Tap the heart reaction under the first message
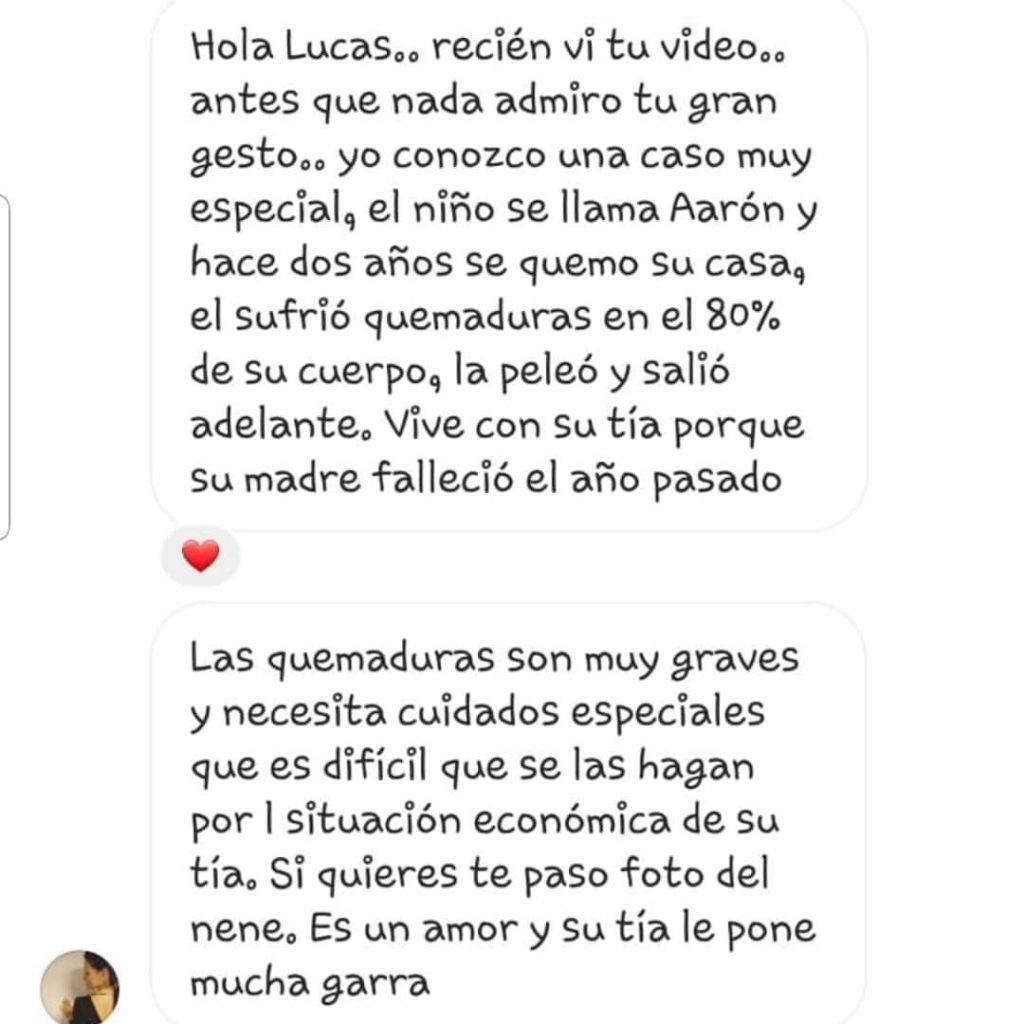The image size is (1024, 1024). click(201, 556)
